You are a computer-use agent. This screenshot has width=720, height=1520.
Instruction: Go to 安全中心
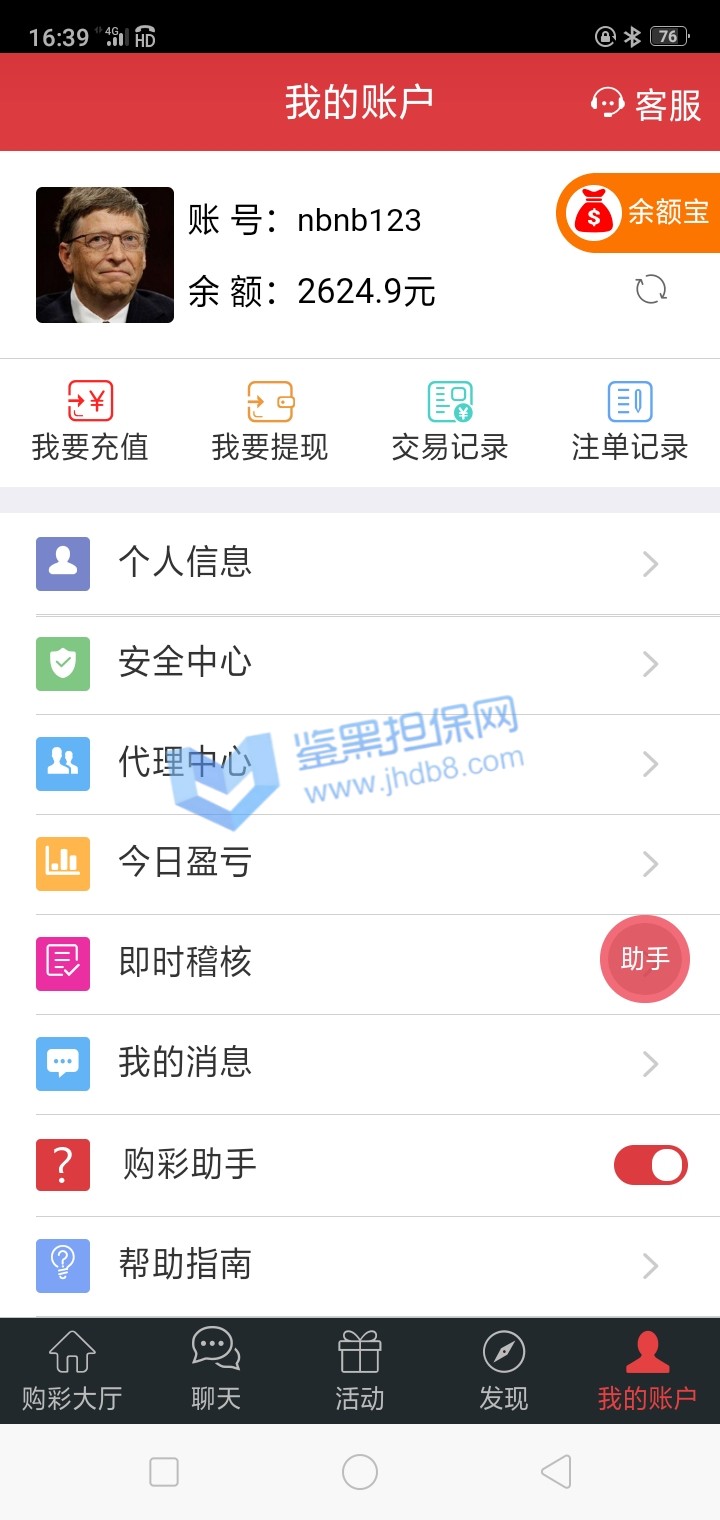click(360, 664)
